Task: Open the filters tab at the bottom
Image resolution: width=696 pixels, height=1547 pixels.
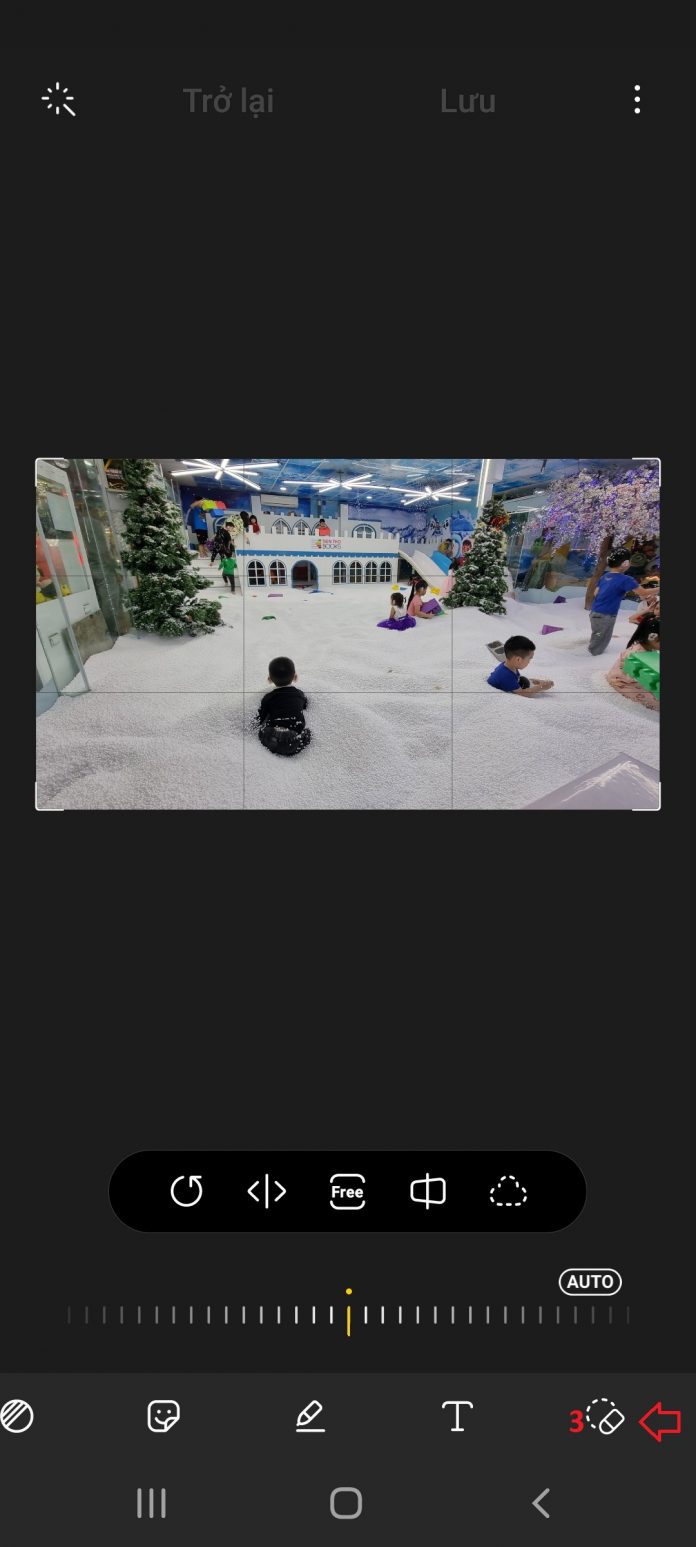Action: point(17,1416)
